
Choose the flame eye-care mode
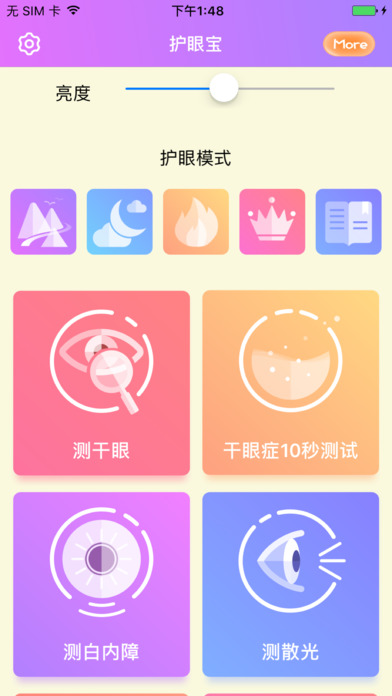point(196,221)
